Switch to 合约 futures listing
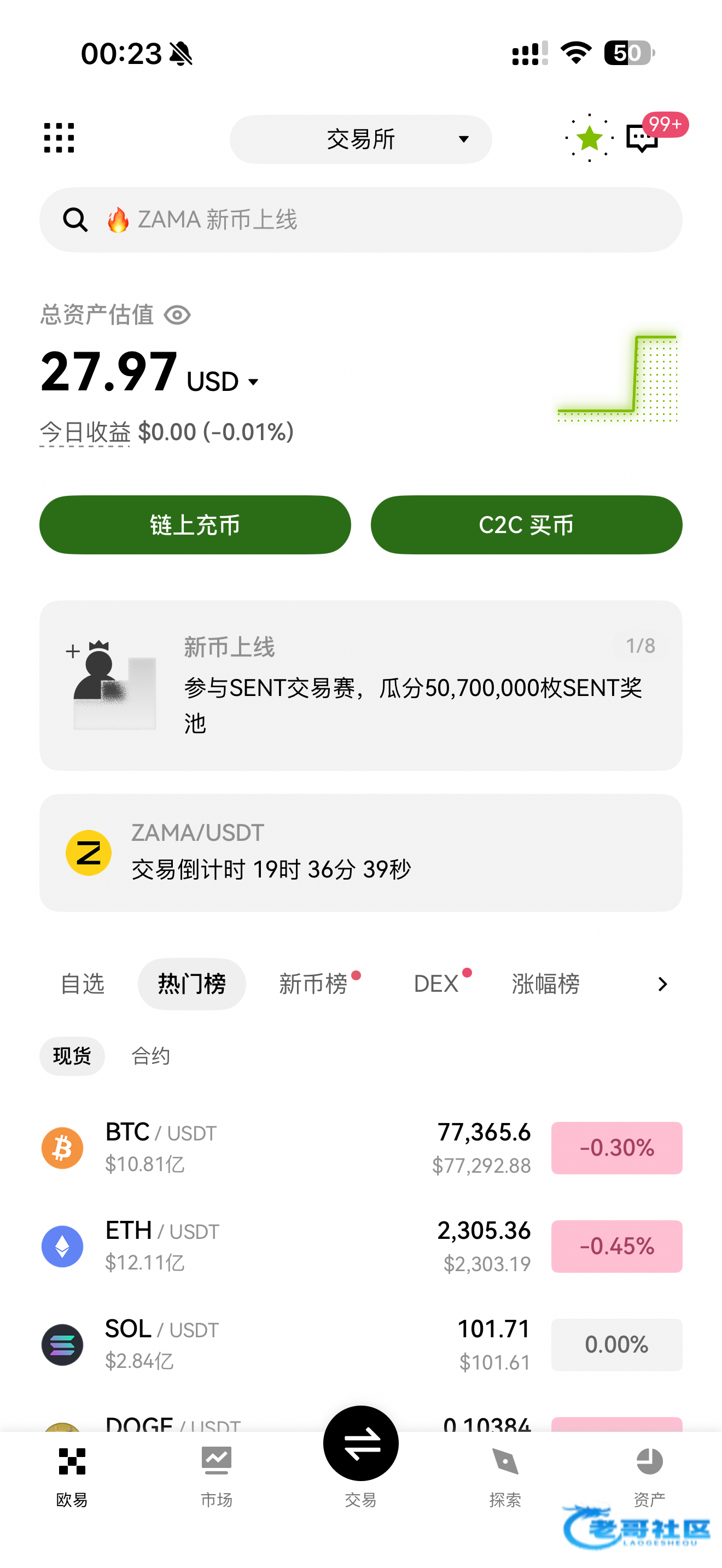The height and width of the screenshot is (1568, 722). pos(151,1056)
